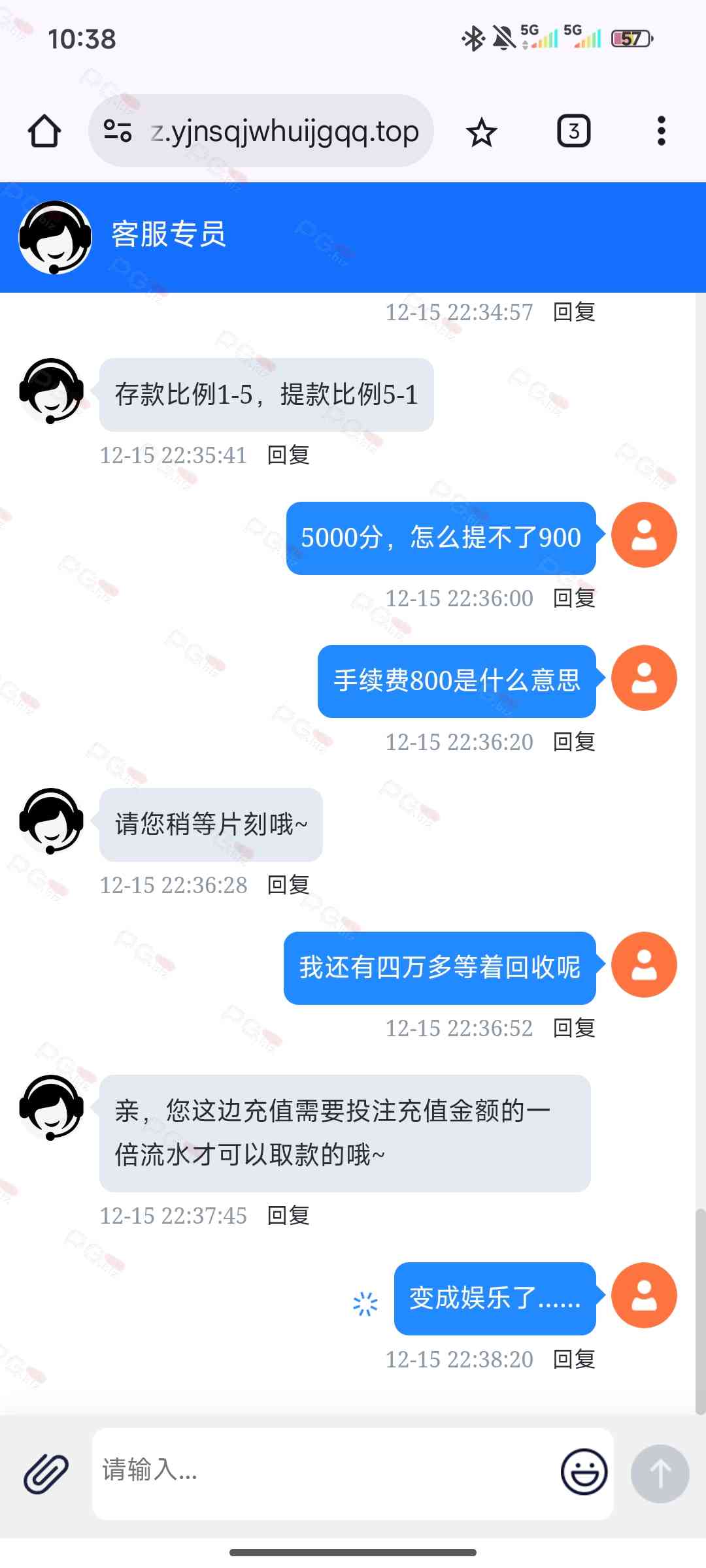Tap 回复 under 我还有四万多等着回收呢
Viewport: 706px width, 1568px height.
tap(574, 1028)
